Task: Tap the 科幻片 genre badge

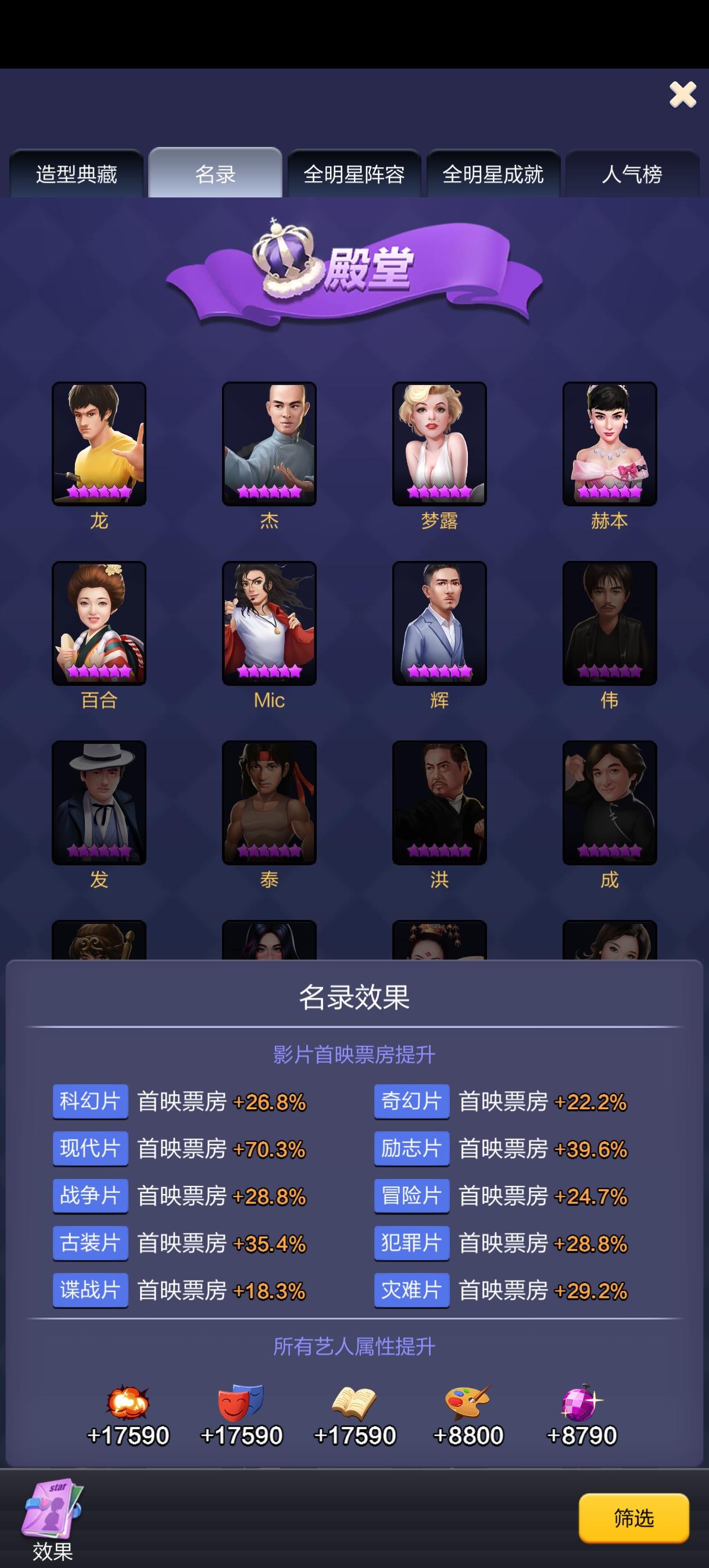Action: (89, 1101)
